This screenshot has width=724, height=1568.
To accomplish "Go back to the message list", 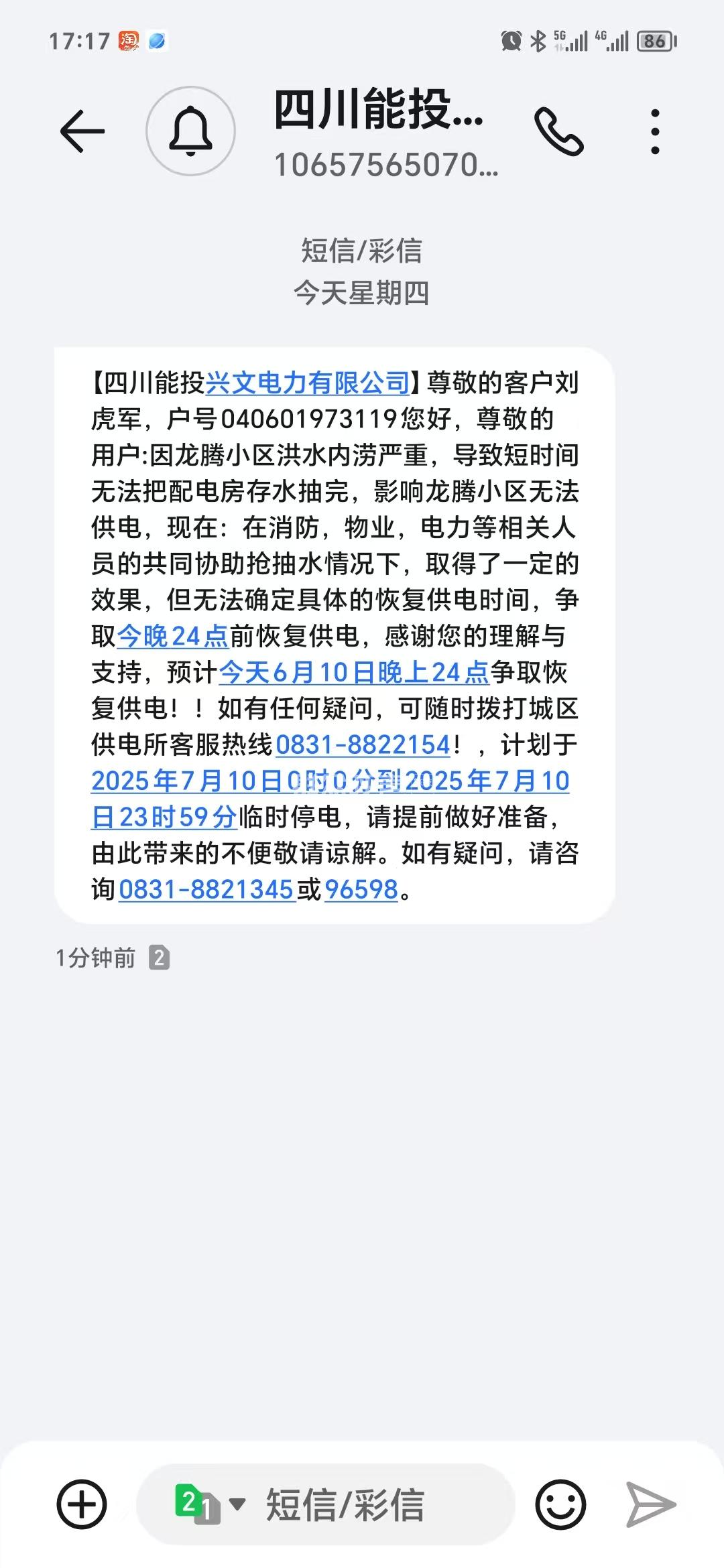I will 82,131.
